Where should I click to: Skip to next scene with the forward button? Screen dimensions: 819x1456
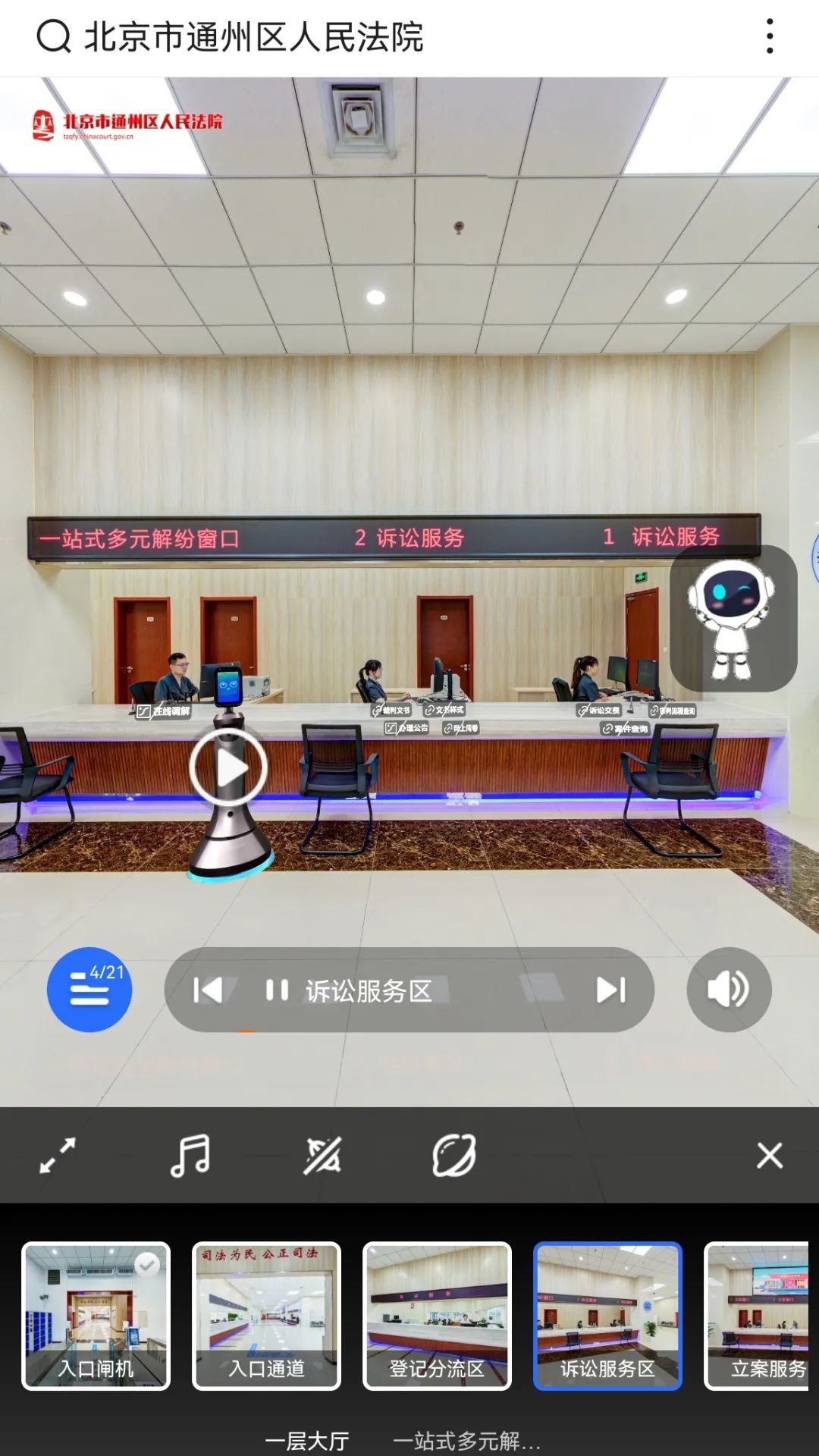pyautogui.click(x=611, y=990)
